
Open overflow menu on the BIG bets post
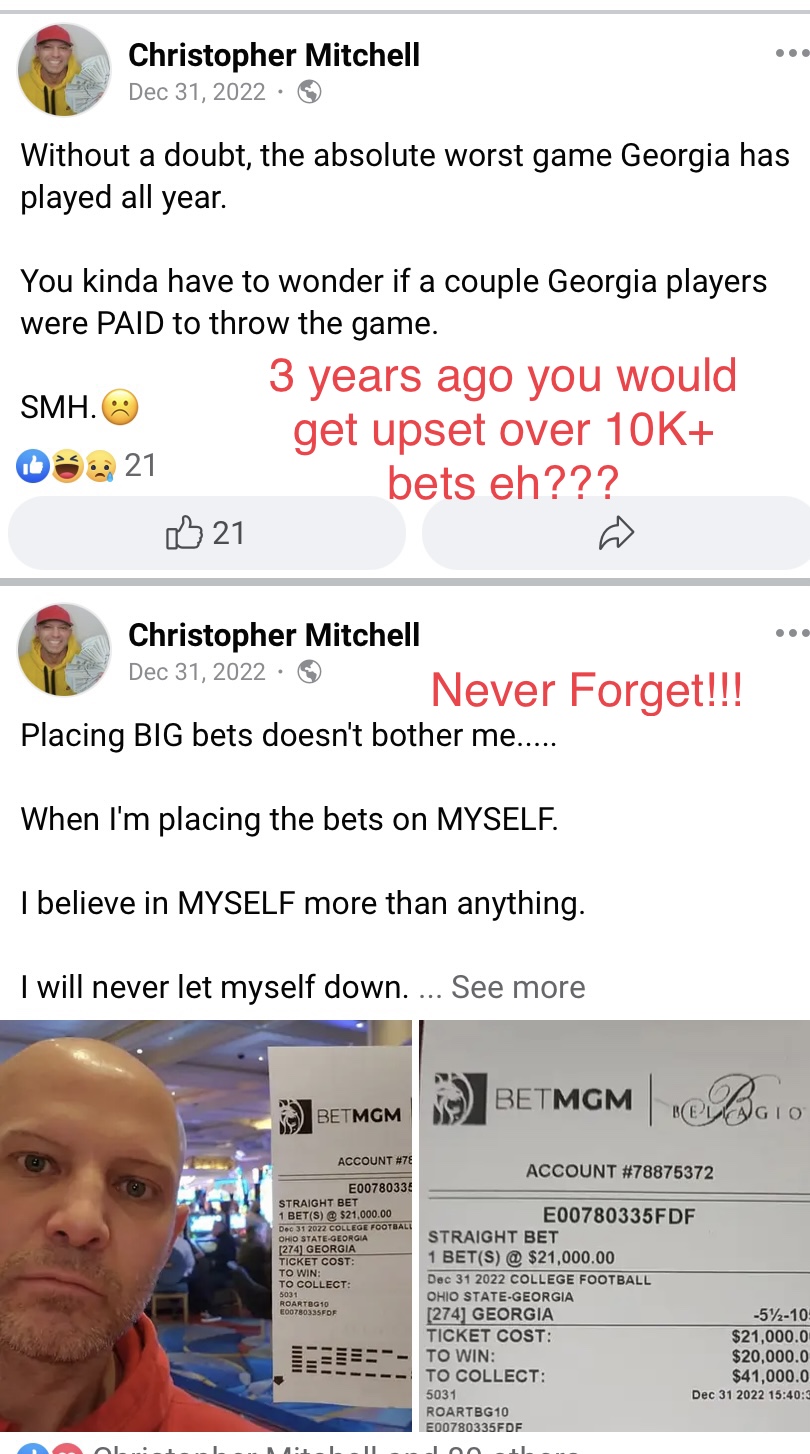point(791,633)
